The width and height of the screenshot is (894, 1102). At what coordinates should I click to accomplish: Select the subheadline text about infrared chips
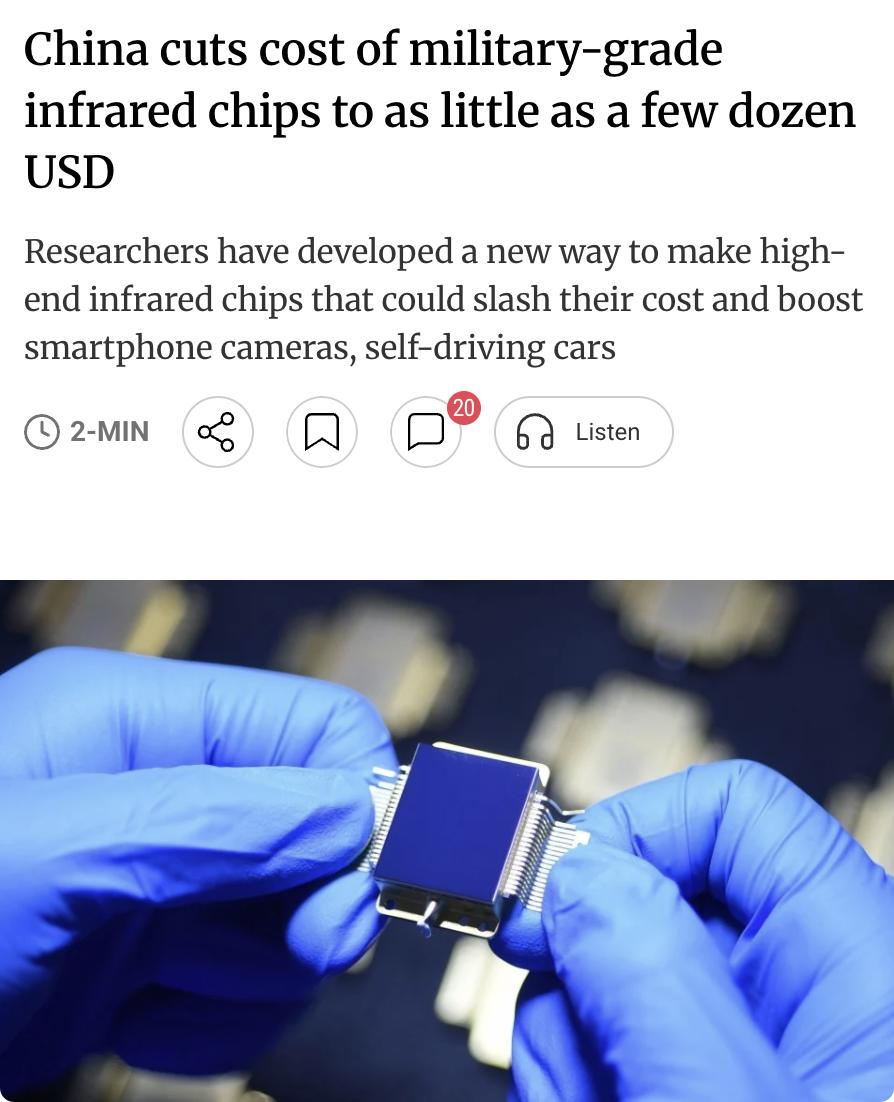[445, 299]
